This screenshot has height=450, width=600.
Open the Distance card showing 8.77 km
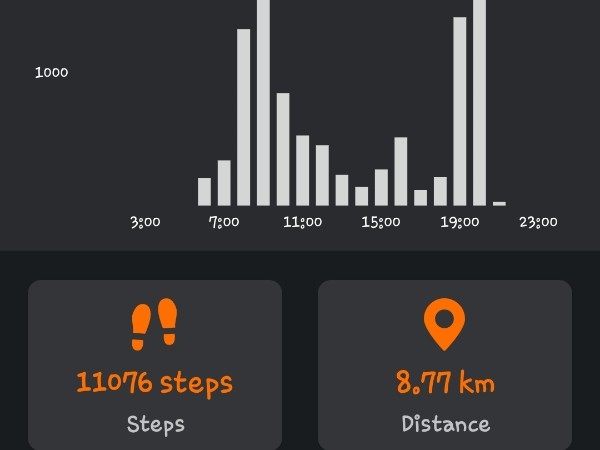[x=445, y=365]
